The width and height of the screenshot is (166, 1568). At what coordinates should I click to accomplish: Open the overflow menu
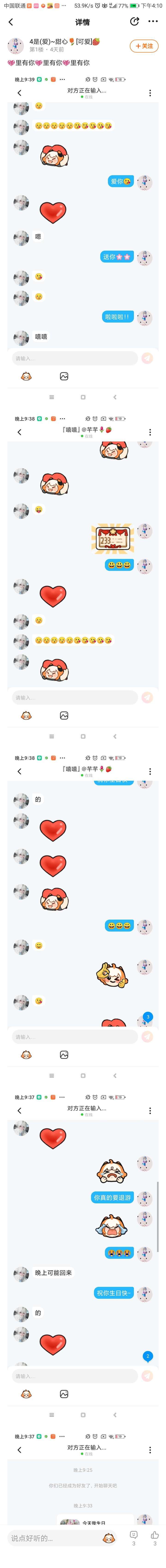pos(153,21)
